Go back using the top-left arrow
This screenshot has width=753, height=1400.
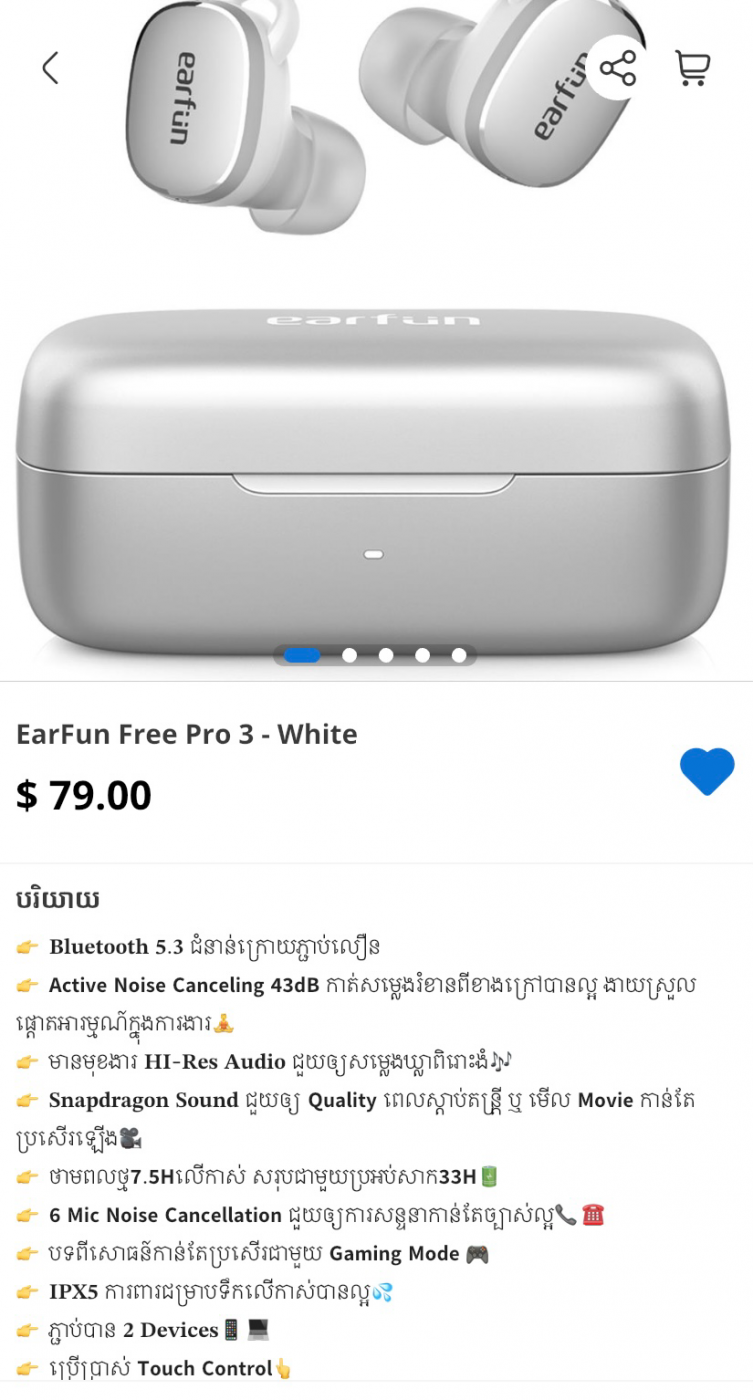tap(50, 68)
